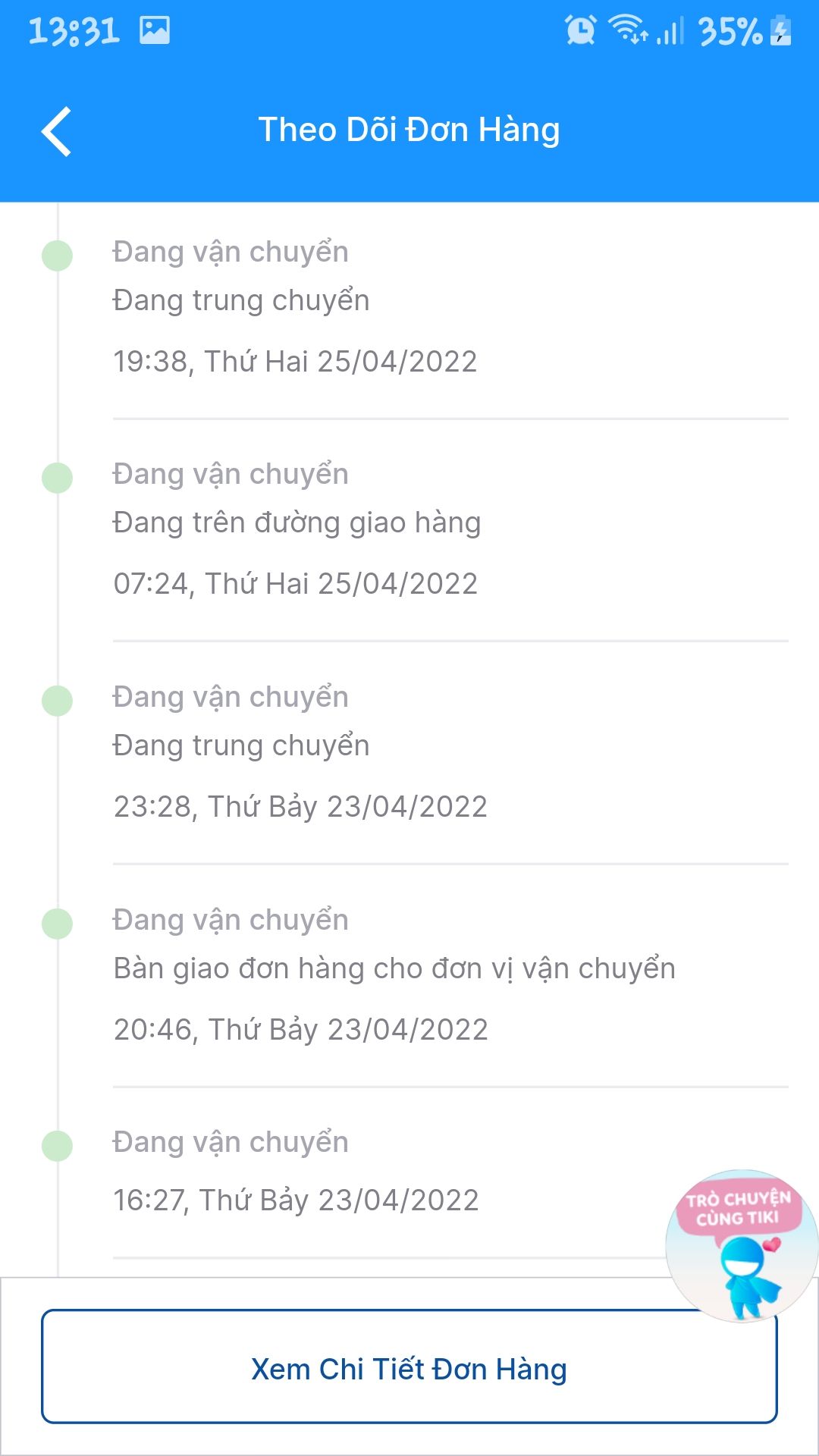The height and width of the screenshot is (1456, 819).
Task: Tap the Theo Dõi Đơn Hàng title
Action: pos(409,129)
